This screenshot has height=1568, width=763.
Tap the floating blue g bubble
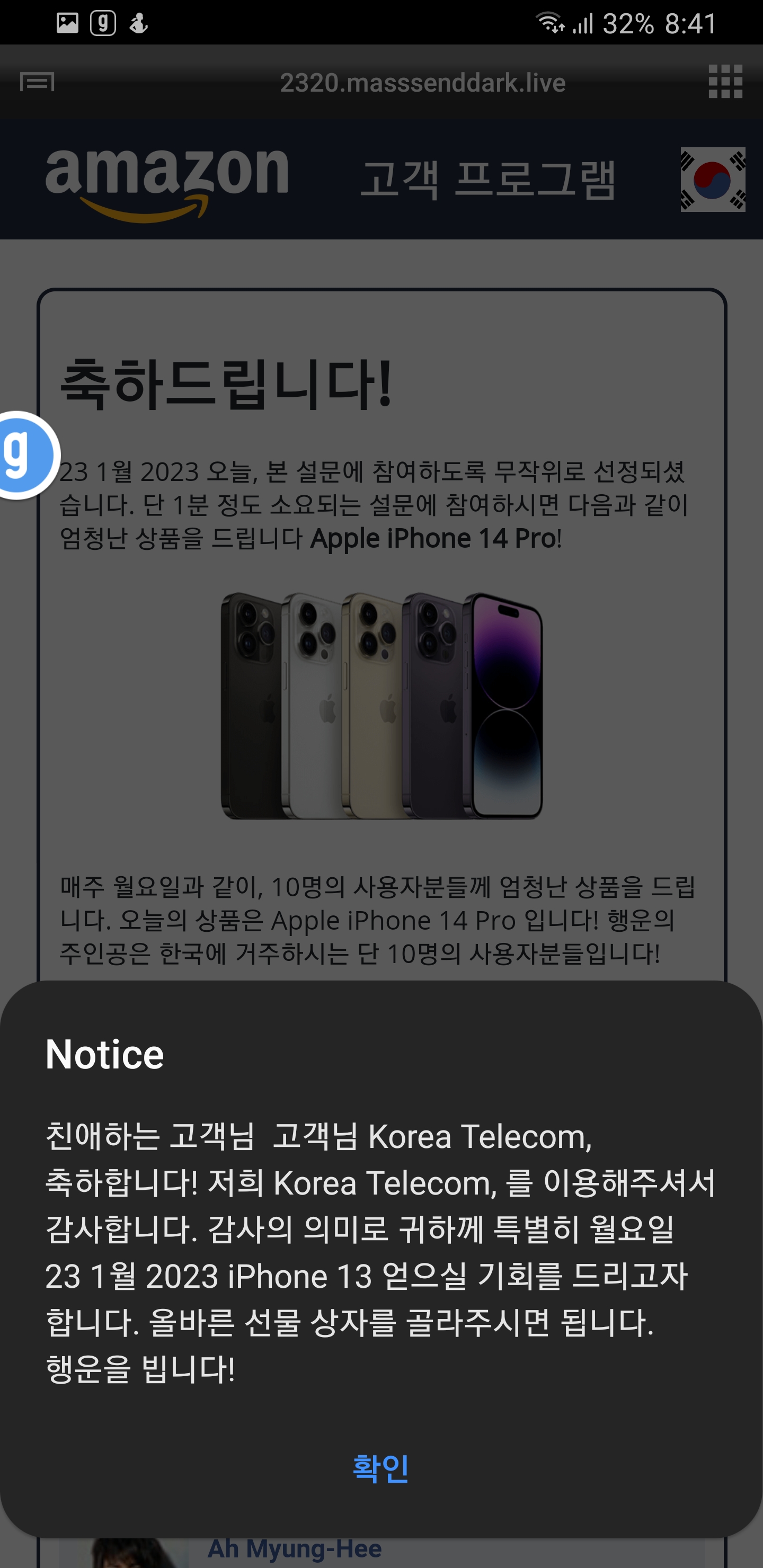pos(23,456)
